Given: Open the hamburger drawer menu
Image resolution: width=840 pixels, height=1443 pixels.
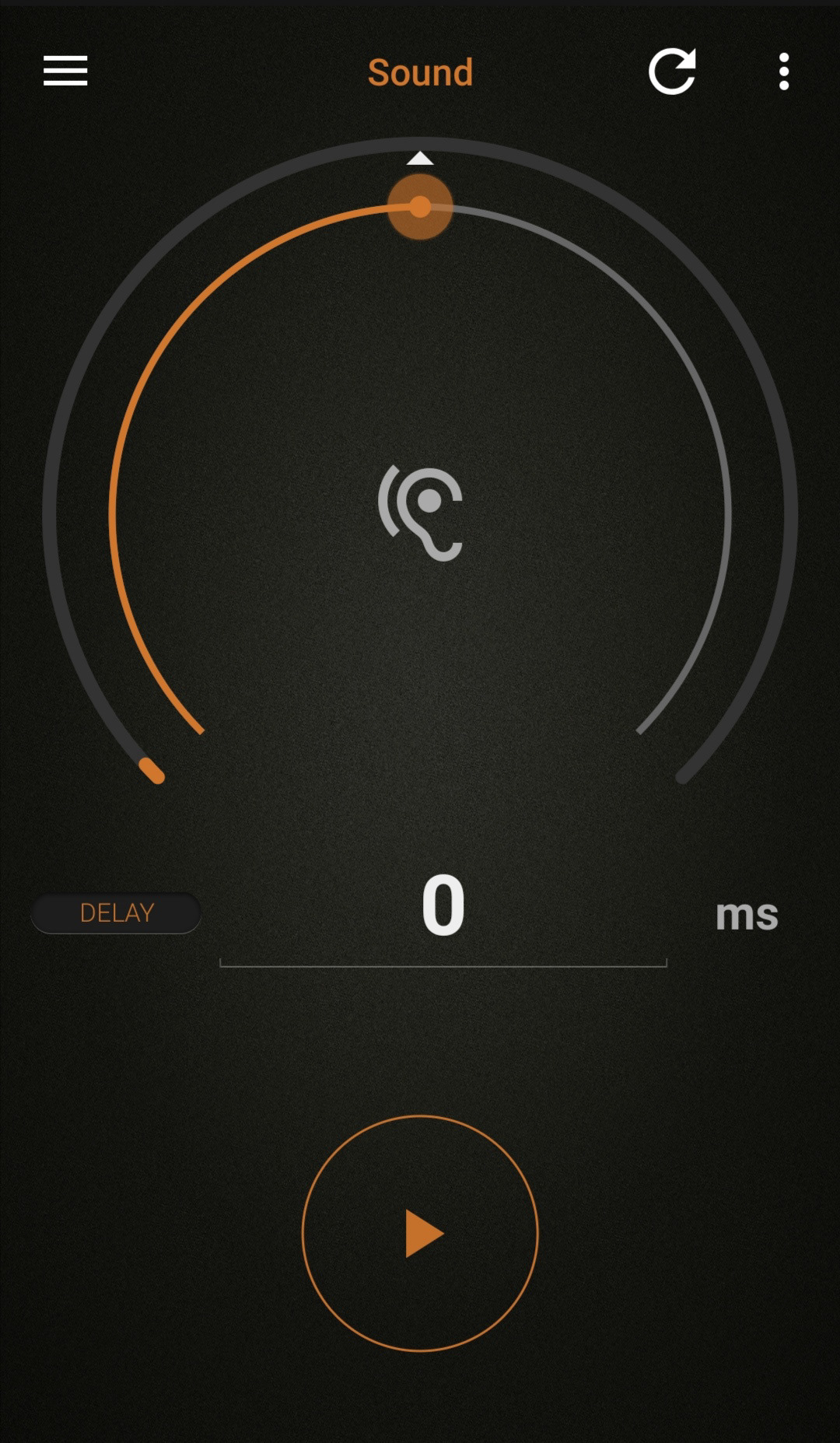Looking at the screenshot, I should (65, 71).
